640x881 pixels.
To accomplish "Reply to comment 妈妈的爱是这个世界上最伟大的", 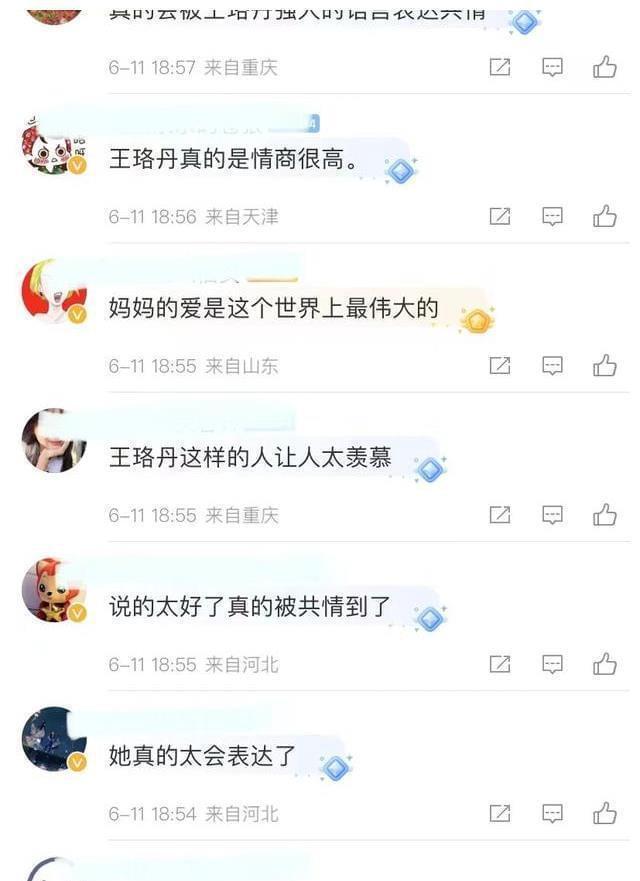I will click(552, 366).
